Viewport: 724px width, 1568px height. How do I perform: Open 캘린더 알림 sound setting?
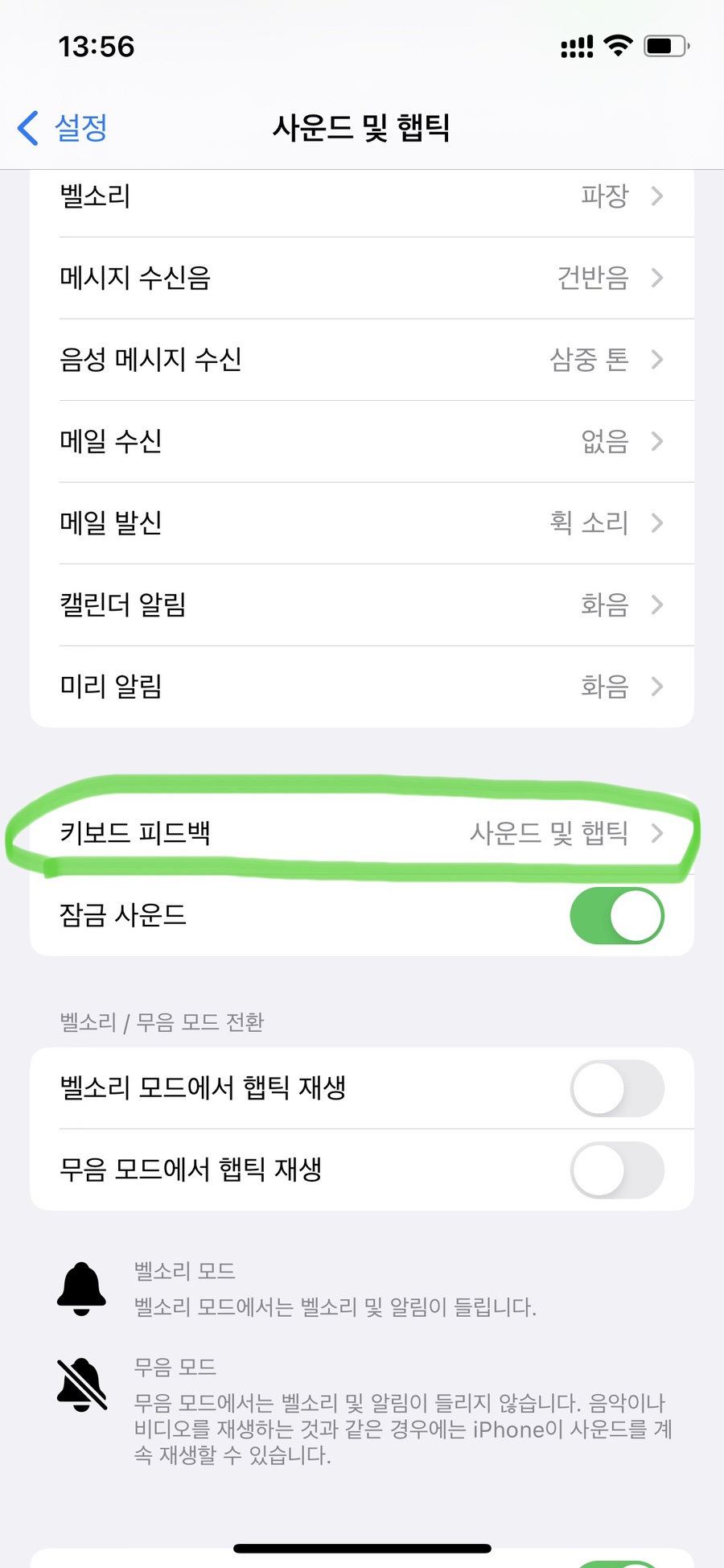coord(362,605)
